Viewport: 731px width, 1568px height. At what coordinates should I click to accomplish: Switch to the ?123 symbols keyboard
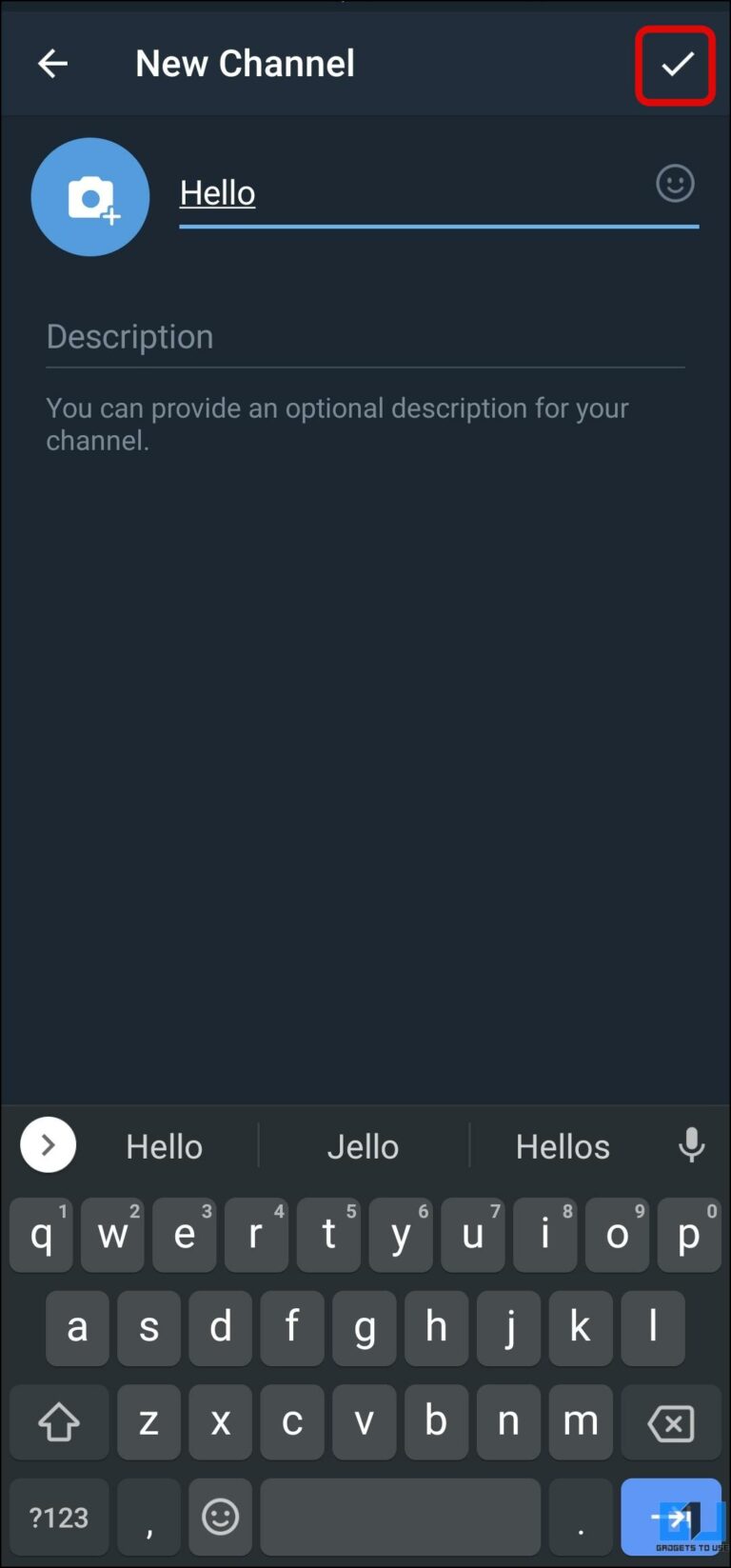[x=57, y=1517]
